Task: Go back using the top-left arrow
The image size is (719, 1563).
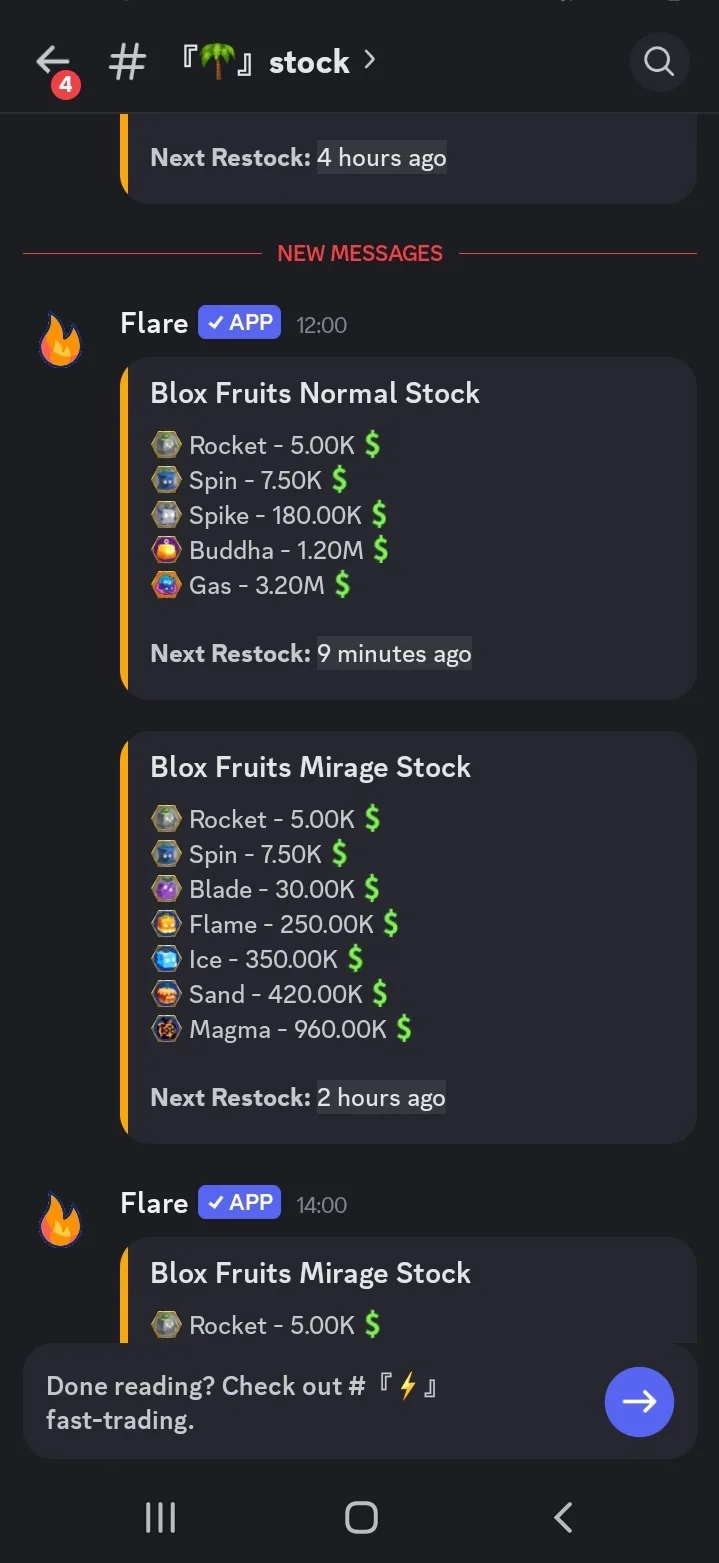Action: pos(52,62)
